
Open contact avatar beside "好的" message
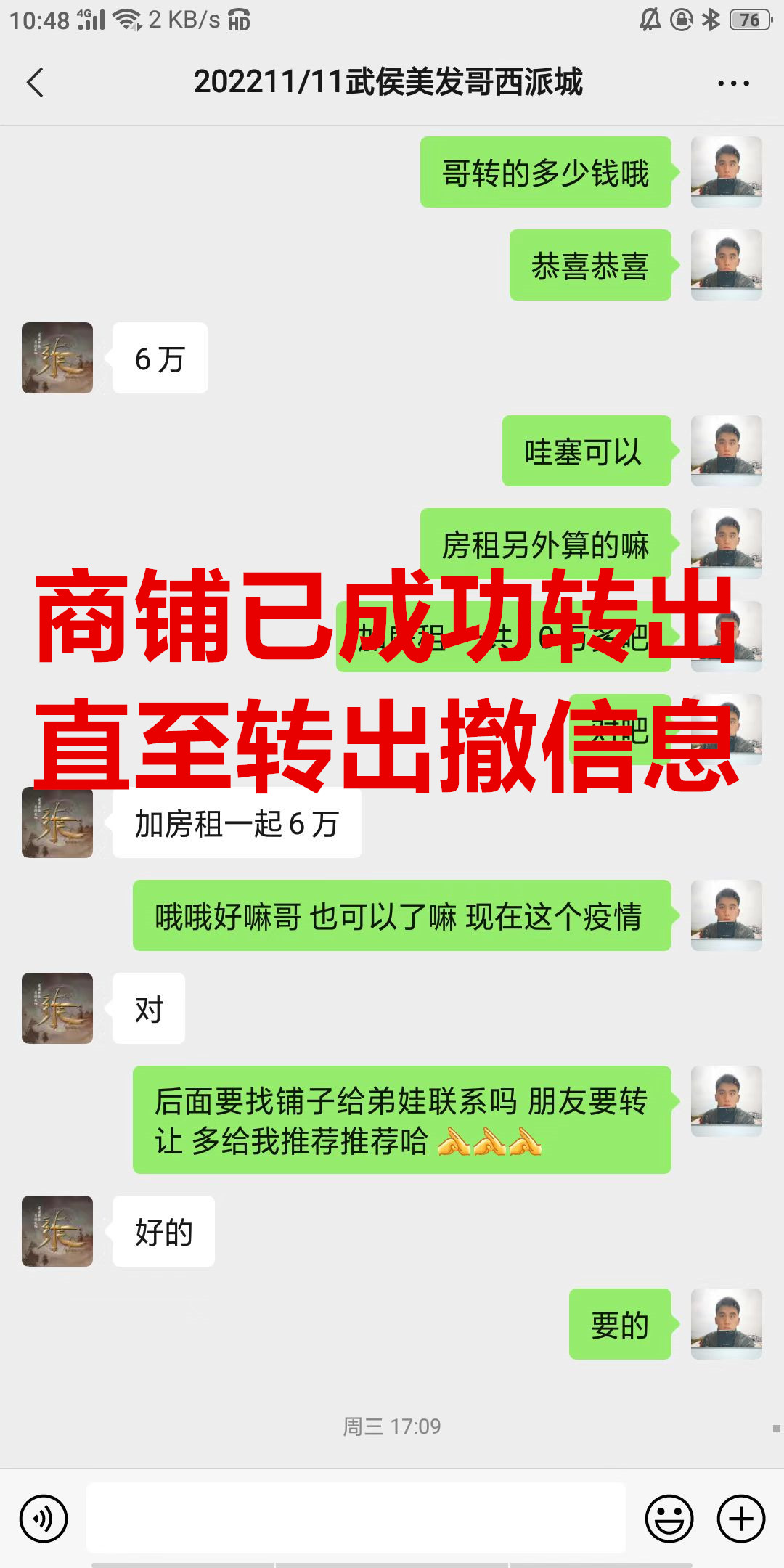pyautogui.click(x=57, y=1231)
